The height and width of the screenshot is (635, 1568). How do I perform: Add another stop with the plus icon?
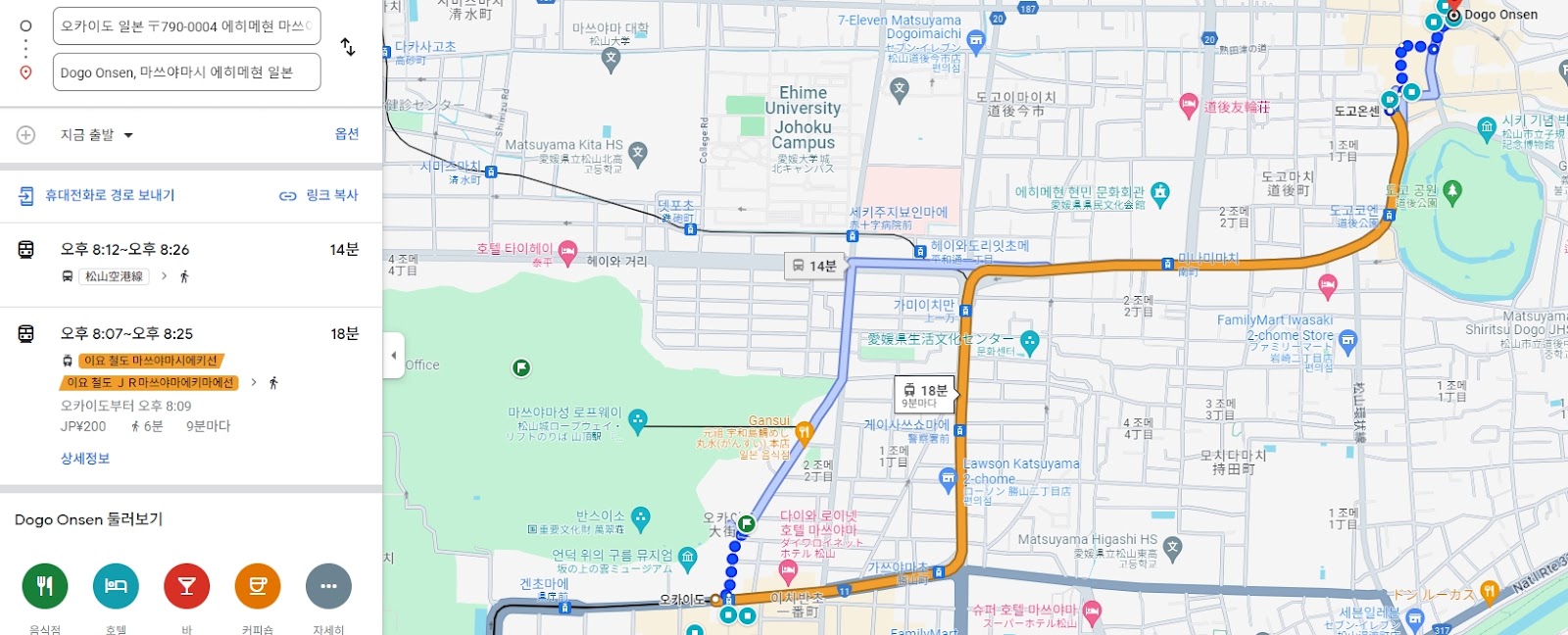point(26,135)
